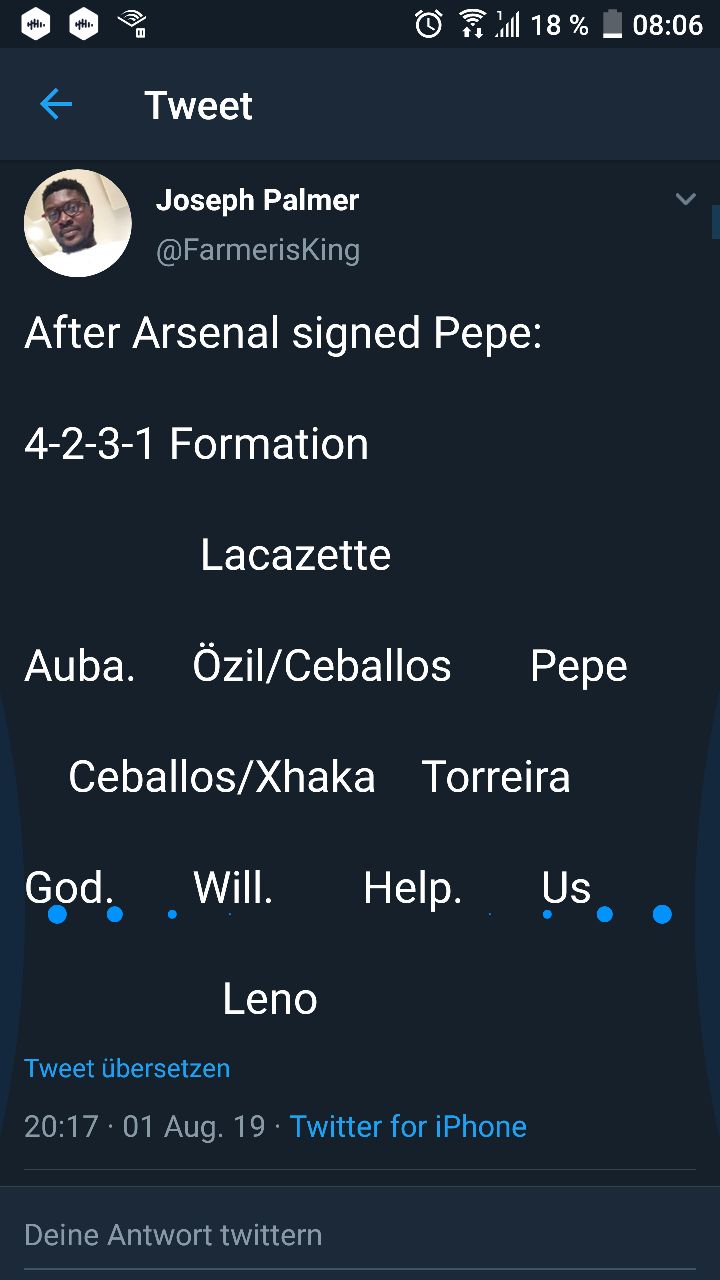Open Joseph Palmer's profile picture
Image resolution: width=720 pixels, height=1280 pixels.
coord(78,223)
